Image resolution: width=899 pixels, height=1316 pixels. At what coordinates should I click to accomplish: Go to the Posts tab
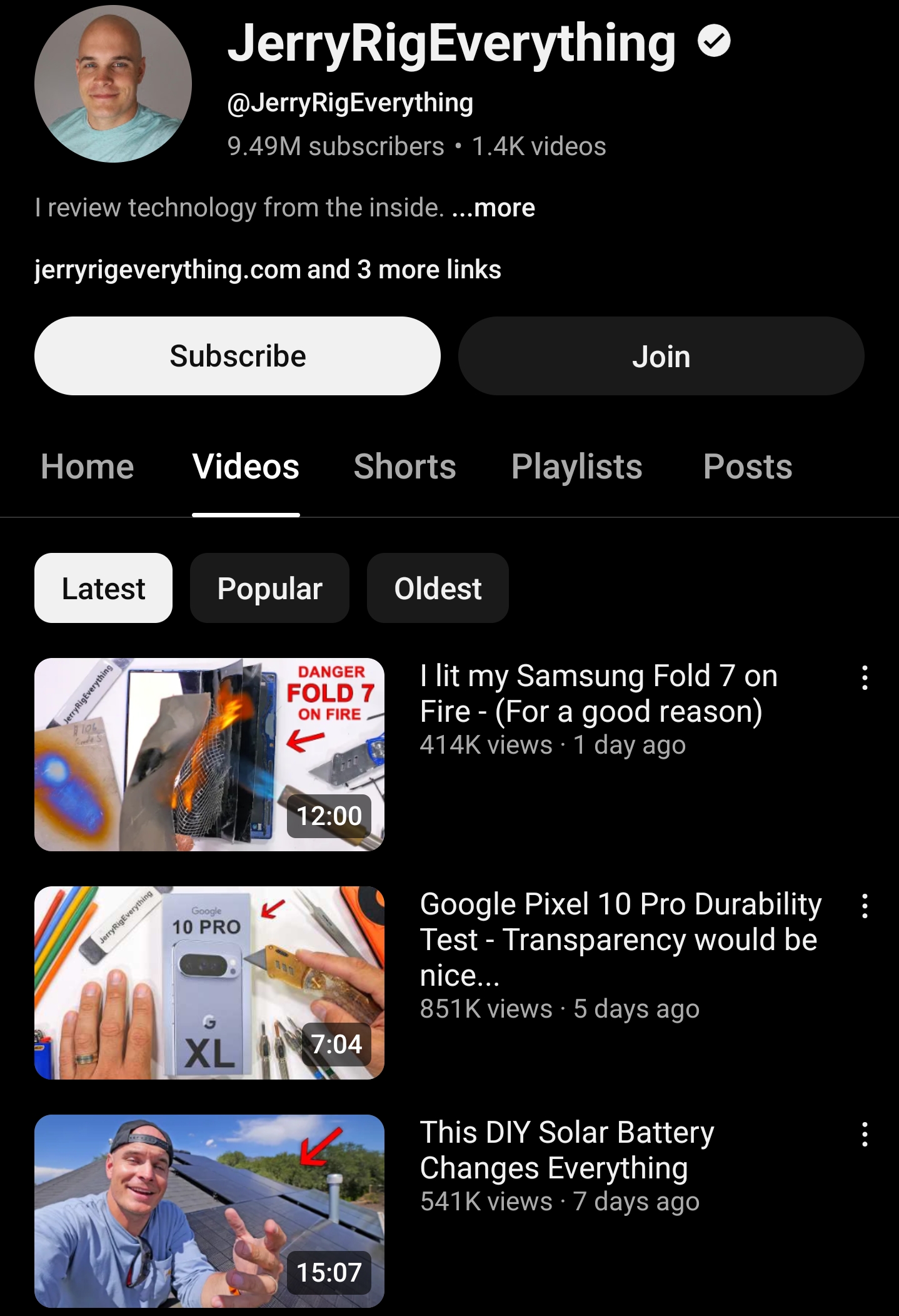tap(747, 467)
